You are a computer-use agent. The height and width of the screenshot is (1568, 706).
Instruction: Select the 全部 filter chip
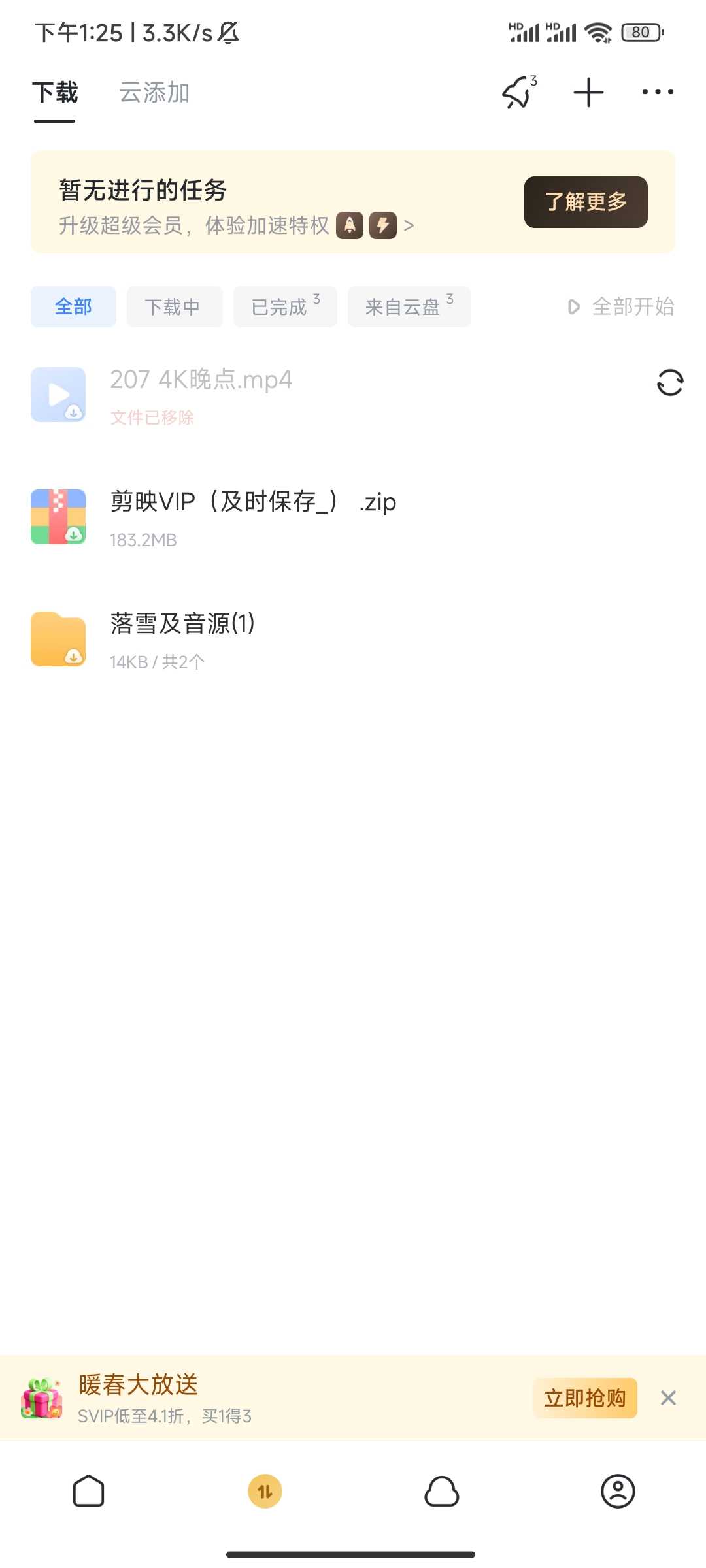[x=73, y=306]
